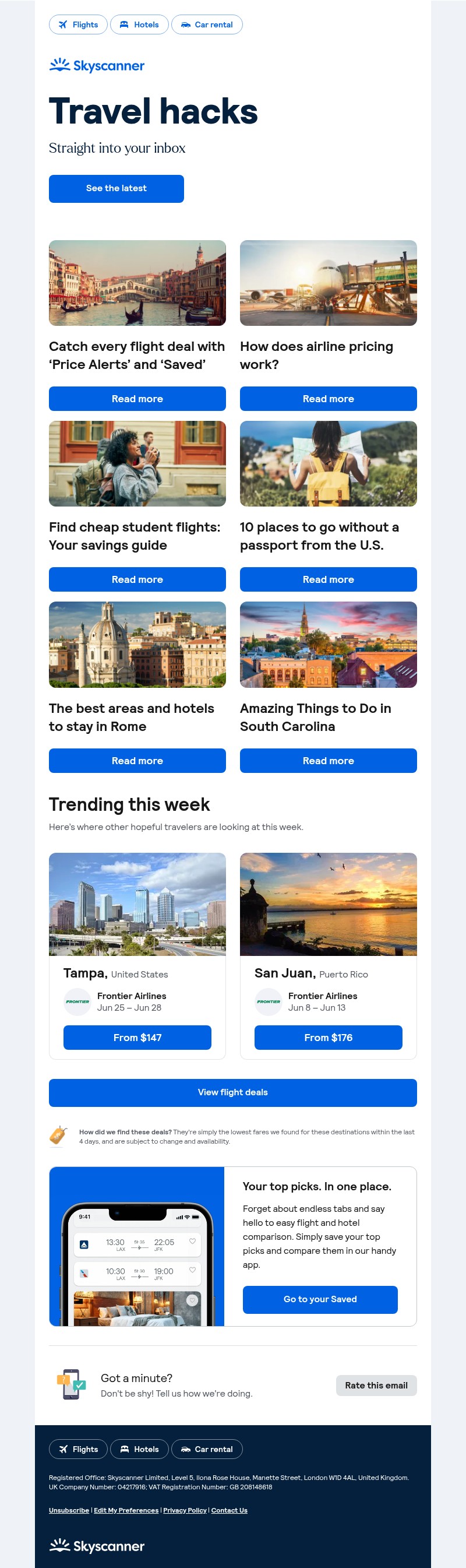Image resolution: width=466 pixels, height=1568 pixels.
Task: Tap the Unsubscribe link
Action: coord(69,1510)
